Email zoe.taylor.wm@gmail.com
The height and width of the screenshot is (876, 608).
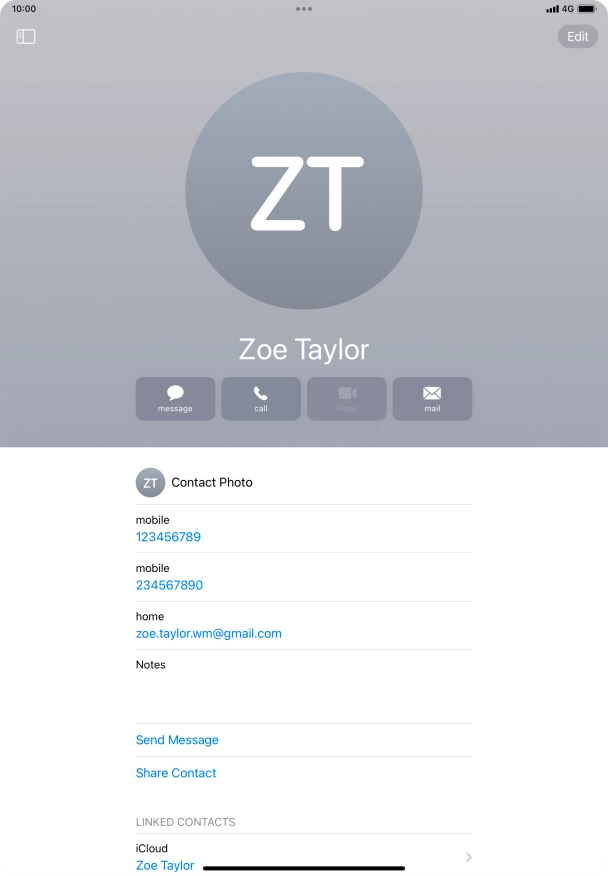(x=208, y=633)
